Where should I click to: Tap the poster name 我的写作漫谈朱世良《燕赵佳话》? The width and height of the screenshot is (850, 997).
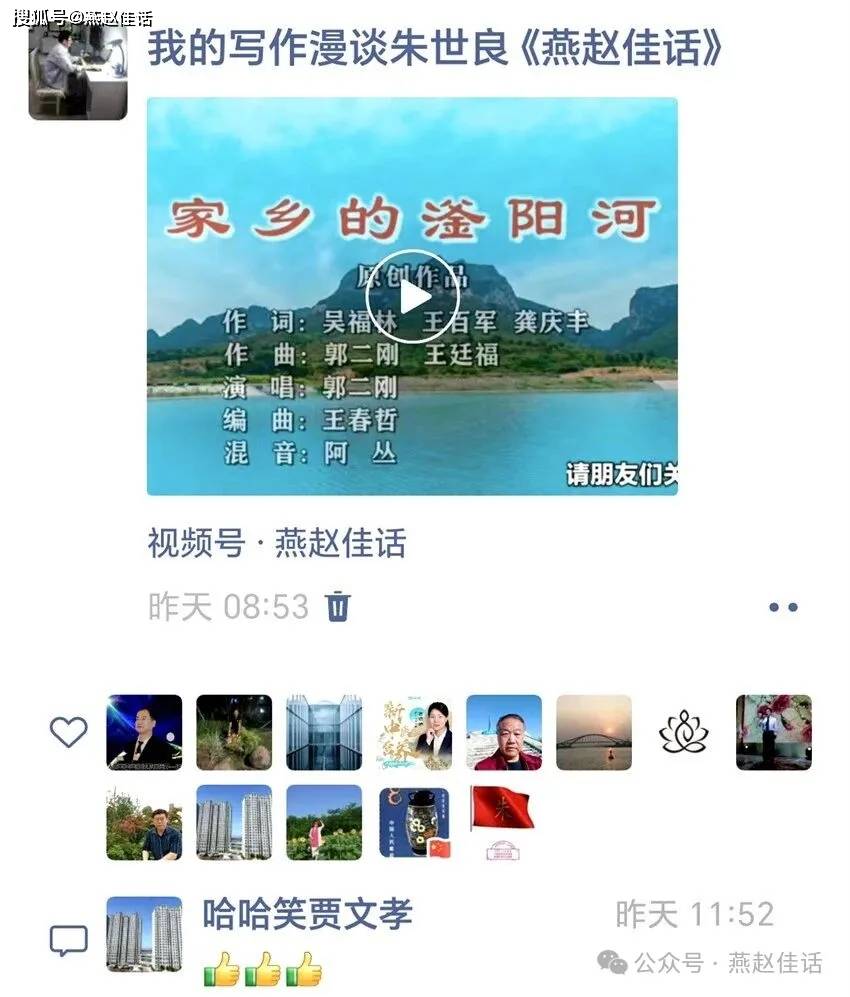click(x=434, y=48)
